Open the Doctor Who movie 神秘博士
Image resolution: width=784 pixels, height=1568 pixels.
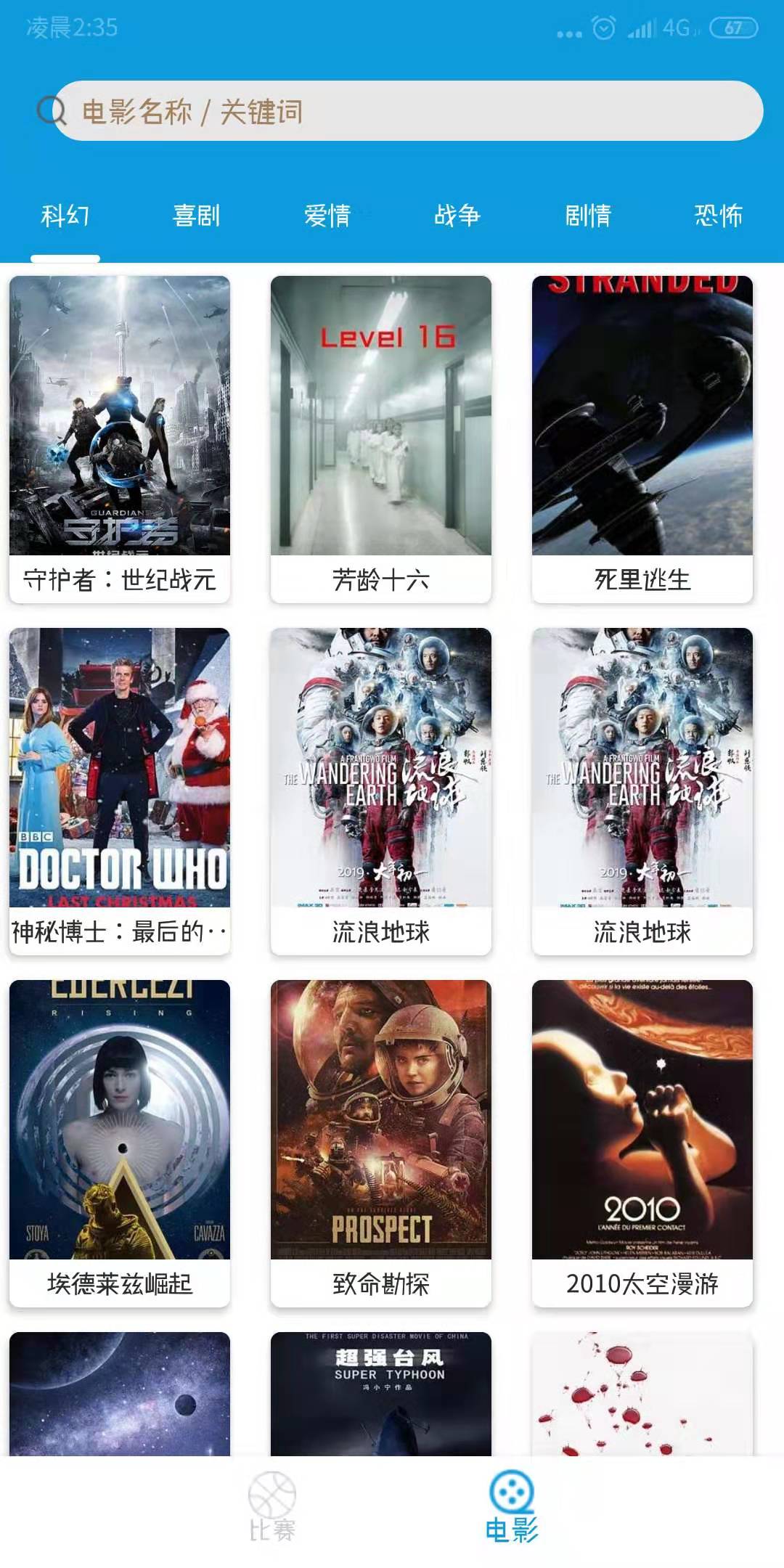coord(120,790)
